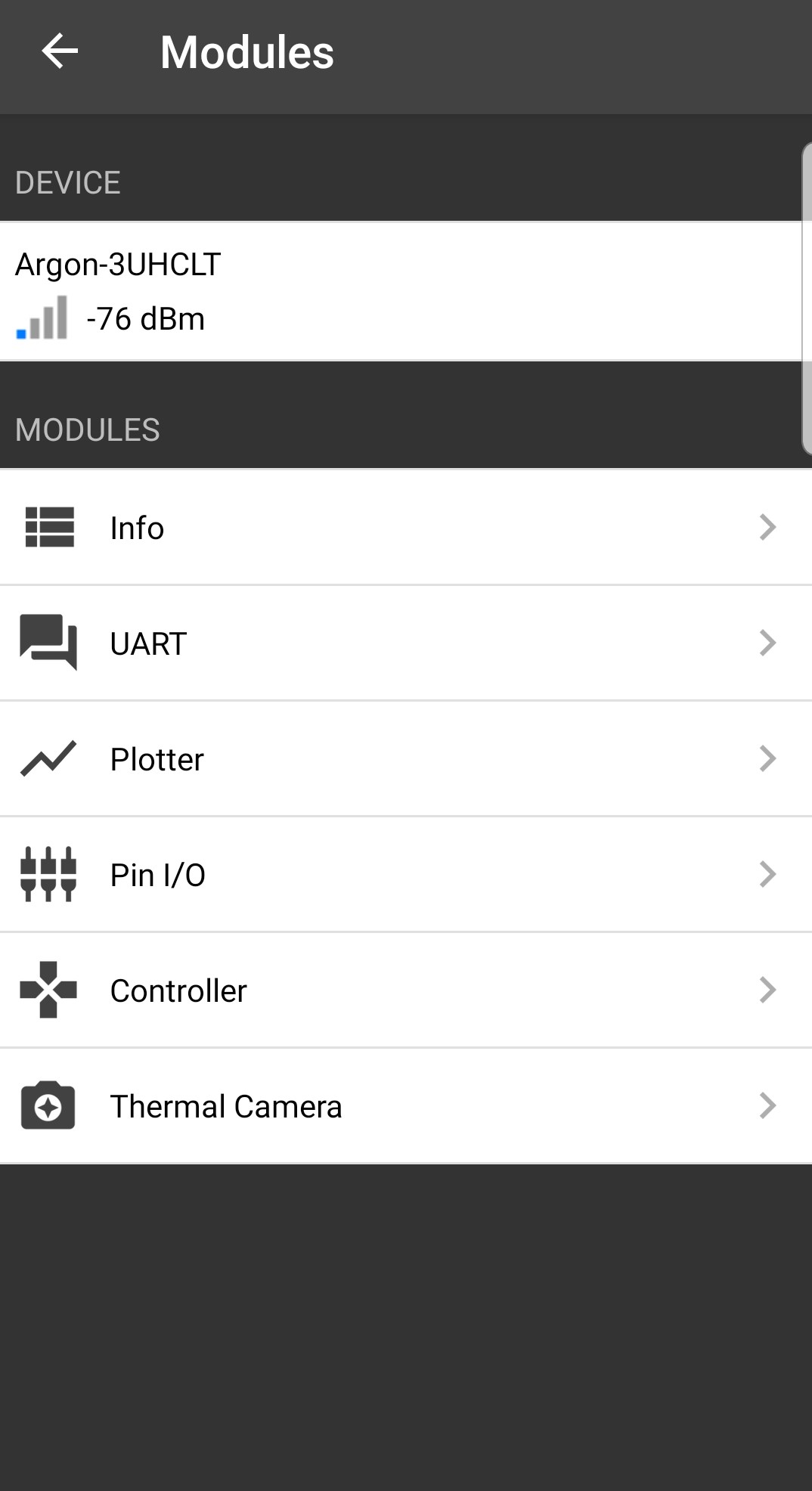
Task: Select the Pin I/O module
Action: [x=406, y=874]
